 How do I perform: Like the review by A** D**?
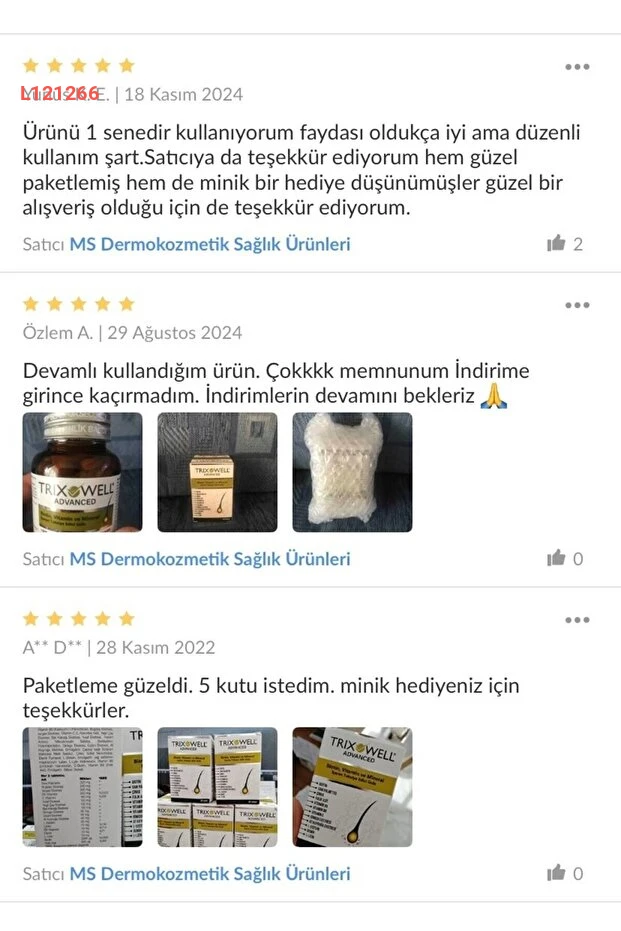click(x=557, y=873)
